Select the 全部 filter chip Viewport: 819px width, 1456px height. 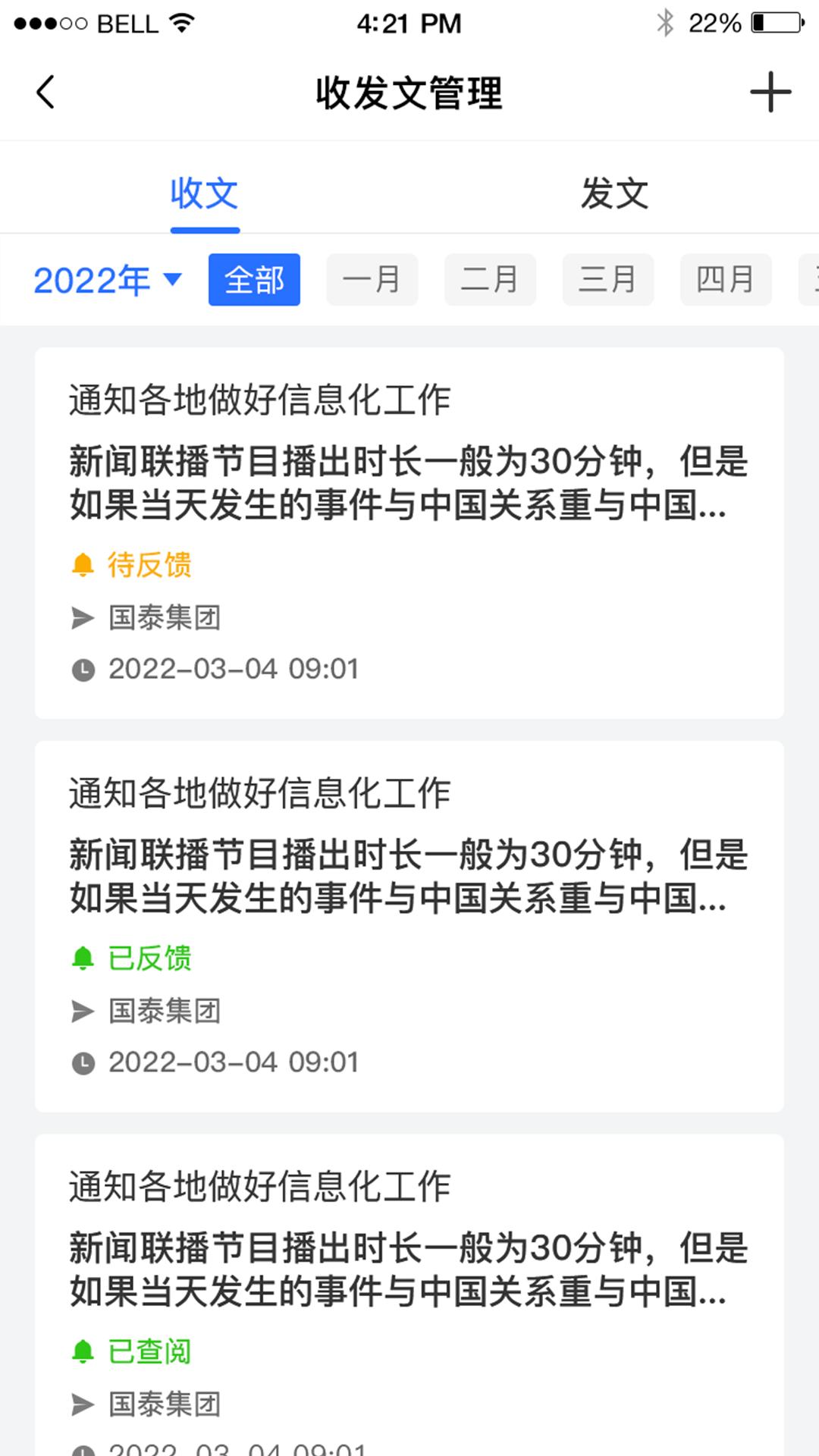tap(254, 280)
